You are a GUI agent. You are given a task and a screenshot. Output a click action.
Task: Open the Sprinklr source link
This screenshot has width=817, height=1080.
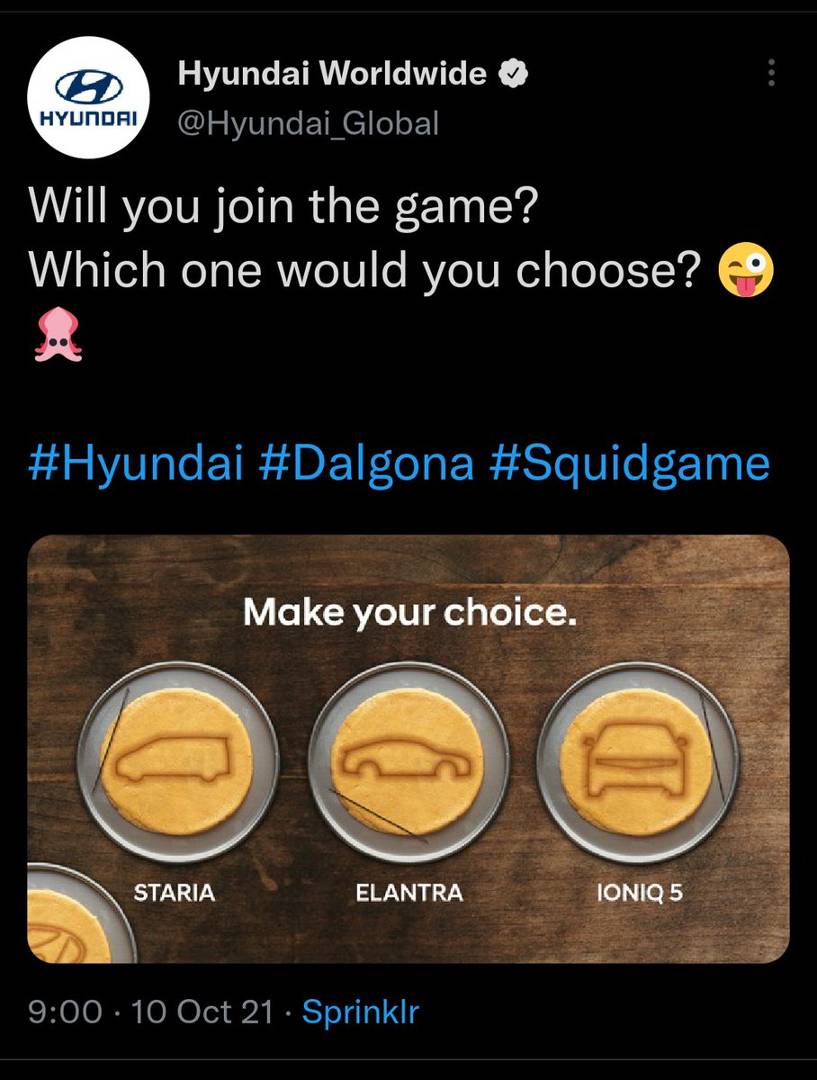[360, 1012]
